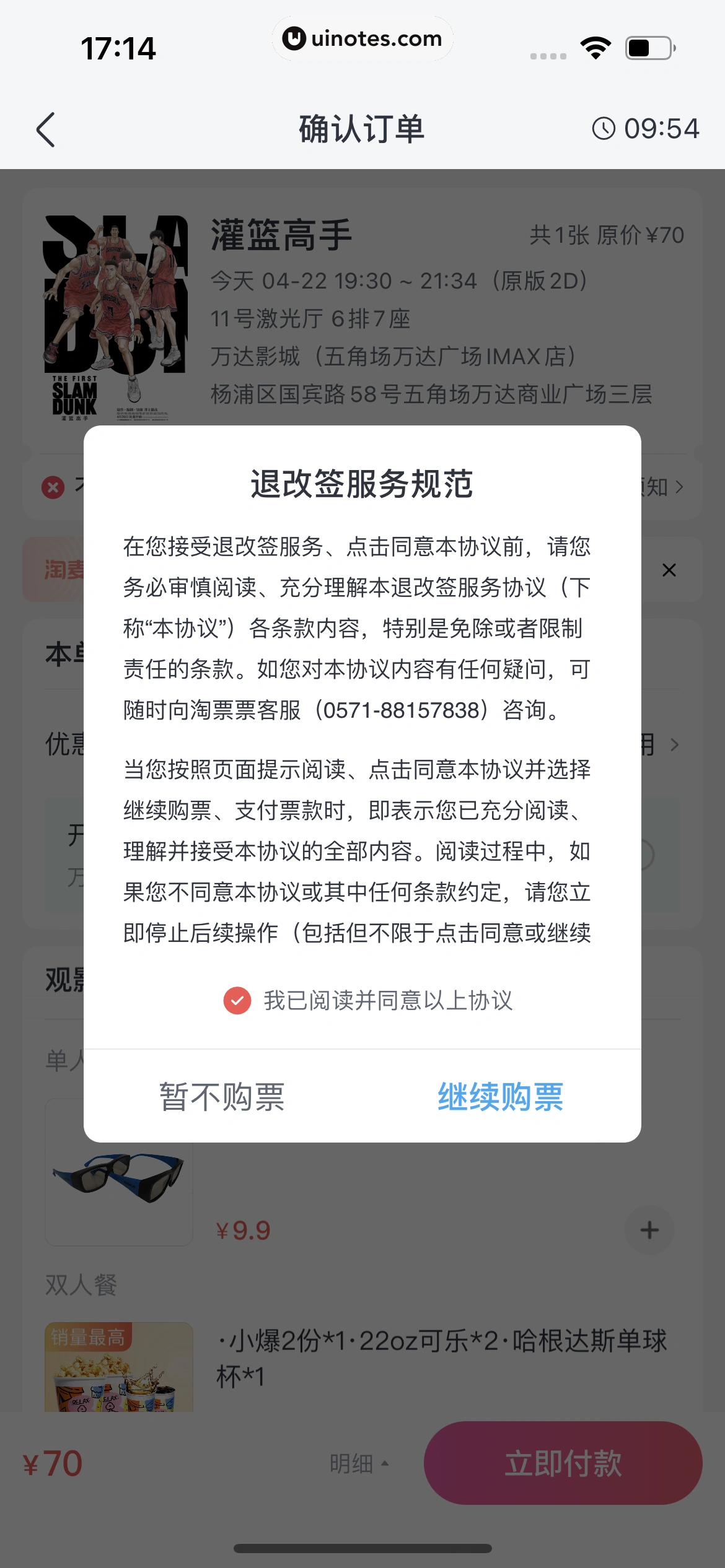Tap 立即付款 to pay now

(x=563, y=1463)
